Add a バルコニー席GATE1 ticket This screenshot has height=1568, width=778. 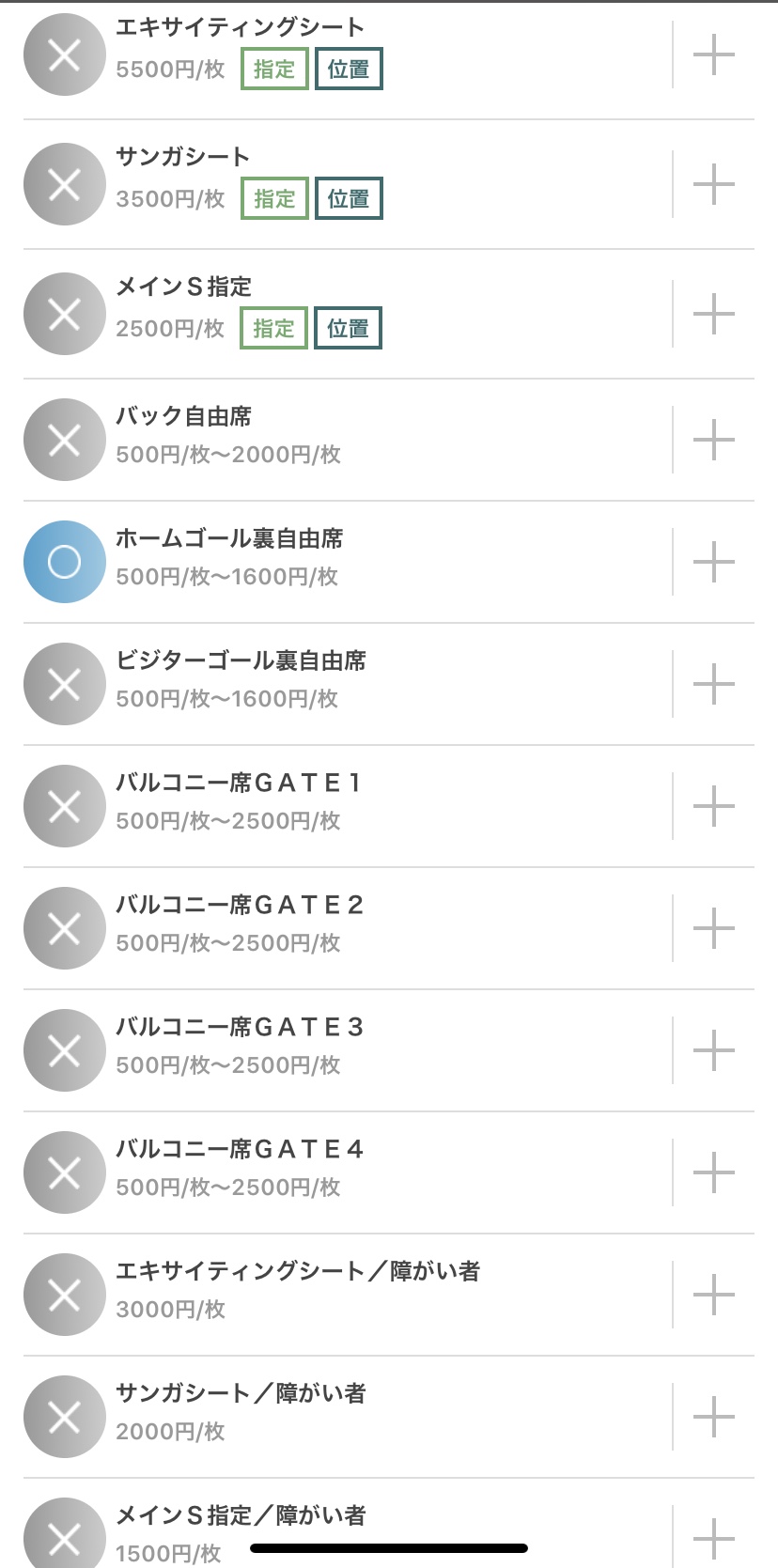click(x=713, y=806)
